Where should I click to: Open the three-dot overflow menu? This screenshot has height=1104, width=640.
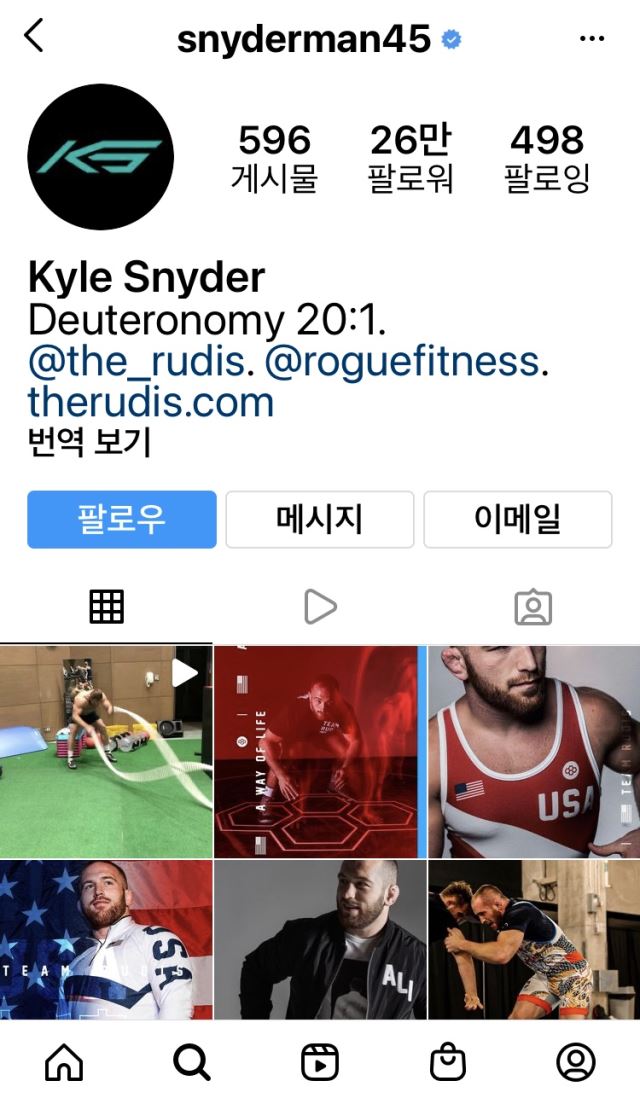click(x=592, y=39)
